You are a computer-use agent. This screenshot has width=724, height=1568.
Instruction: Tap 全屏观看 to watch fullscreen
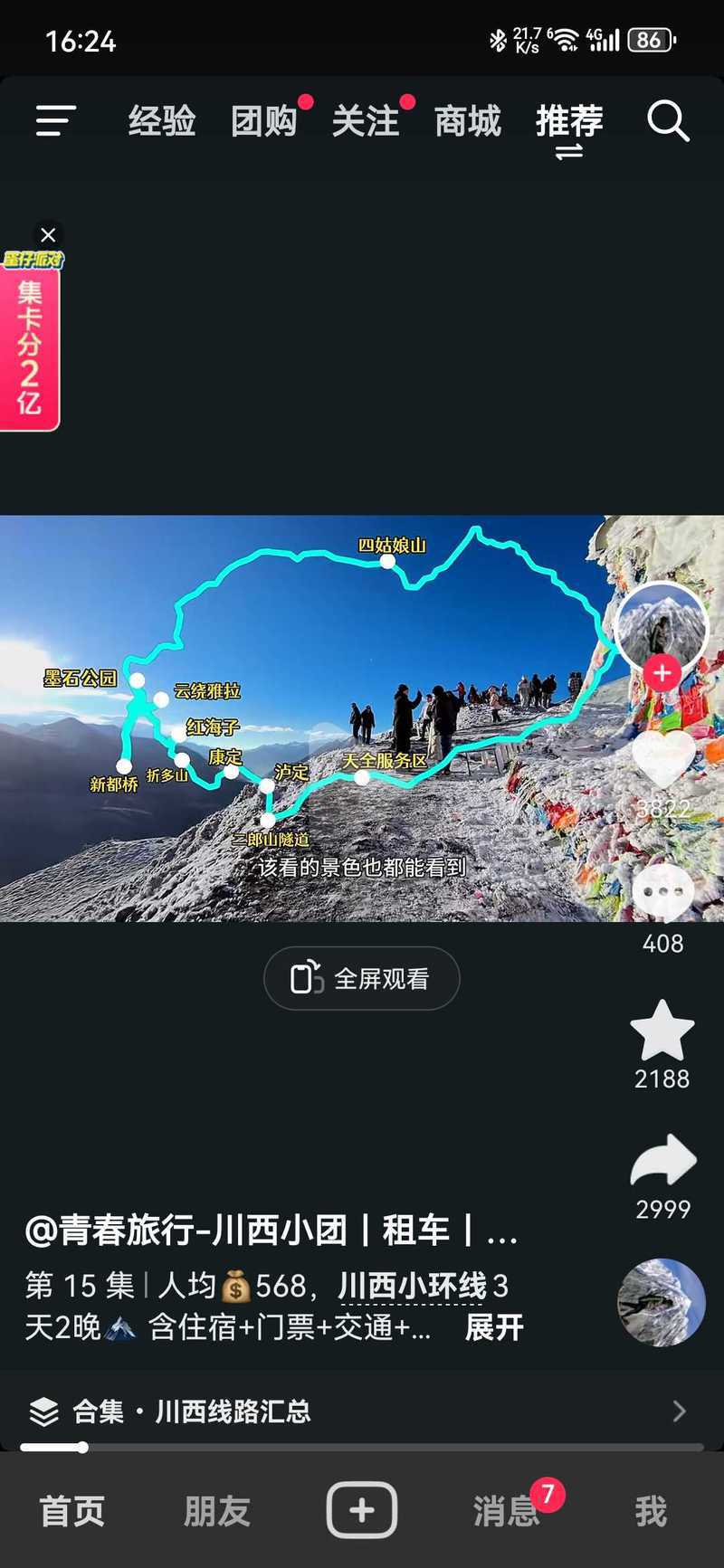tap(362, 978)
